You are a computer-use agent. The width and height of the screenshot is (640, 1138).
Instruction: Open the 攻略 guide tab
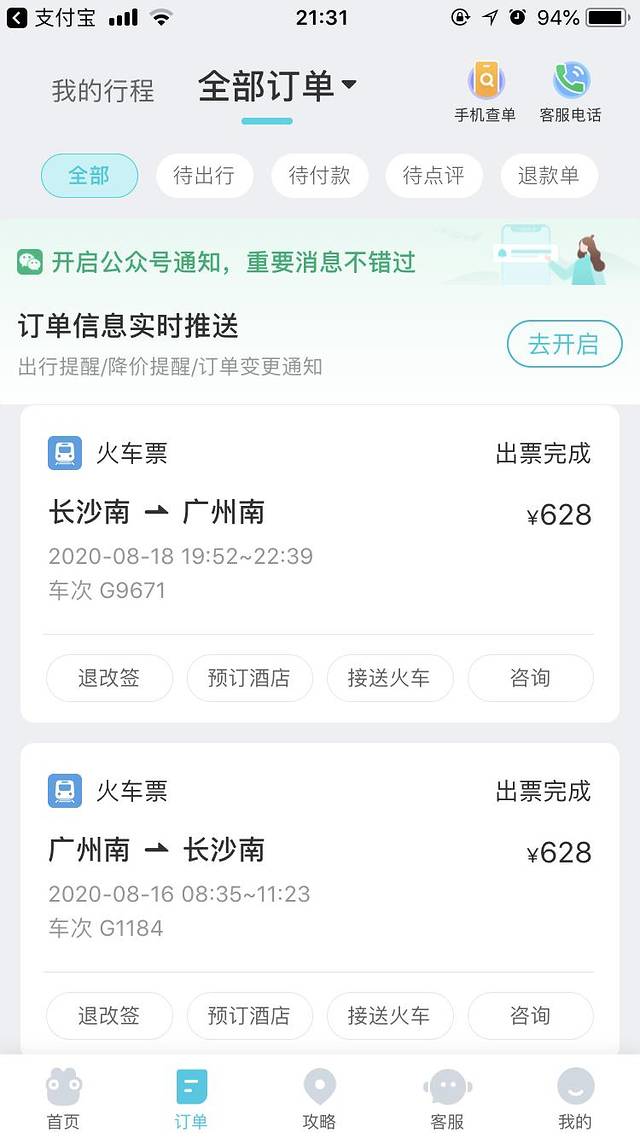coord(319,1098)
